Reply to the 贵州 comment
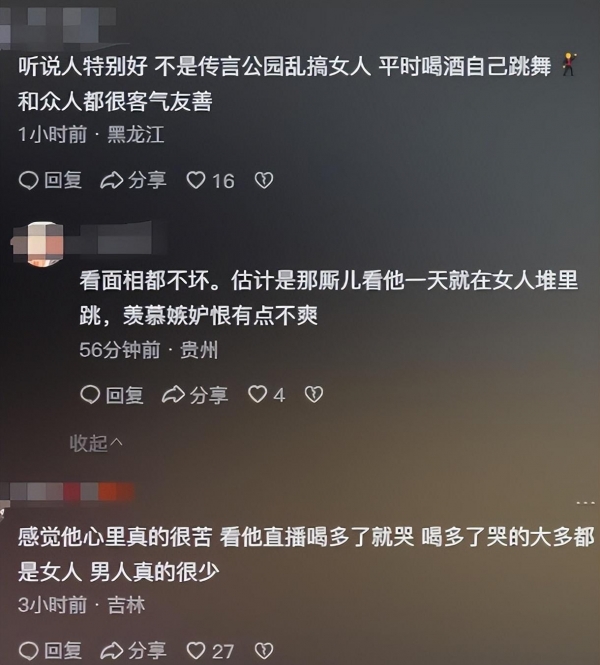Viewport: 600px width, 665px height. [x=111, y=395]
